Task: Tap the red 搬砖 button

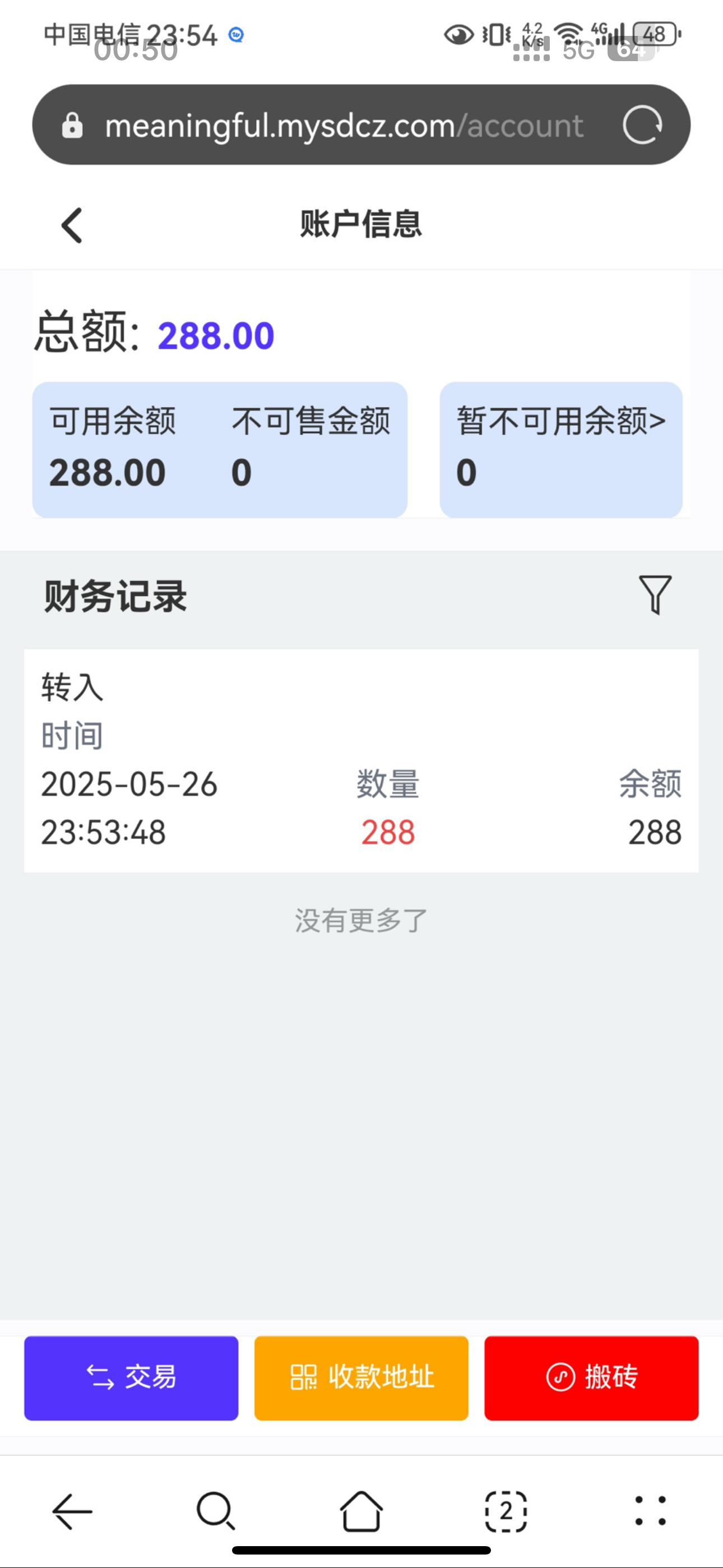Action: 591,1377
